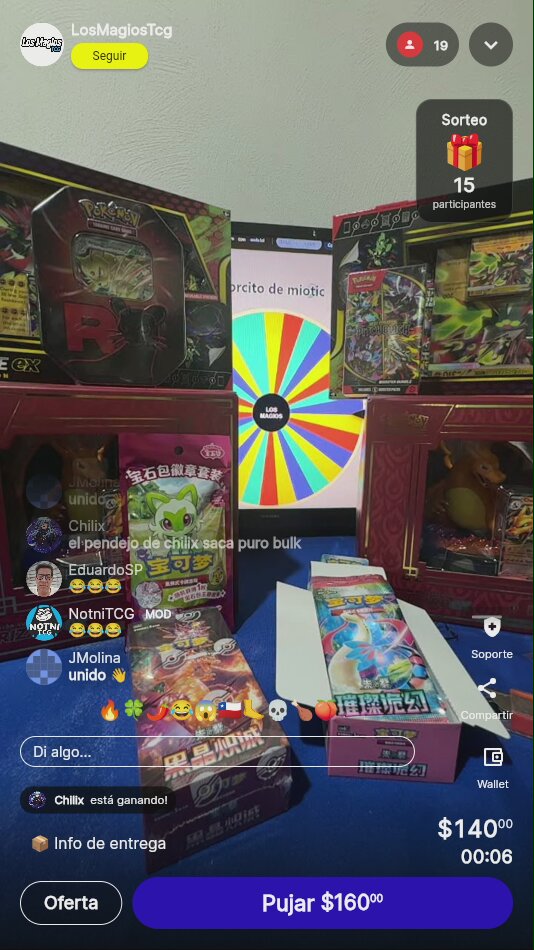Share the stream via Compartir
534x950 pixels.
[x=487, y=699]
